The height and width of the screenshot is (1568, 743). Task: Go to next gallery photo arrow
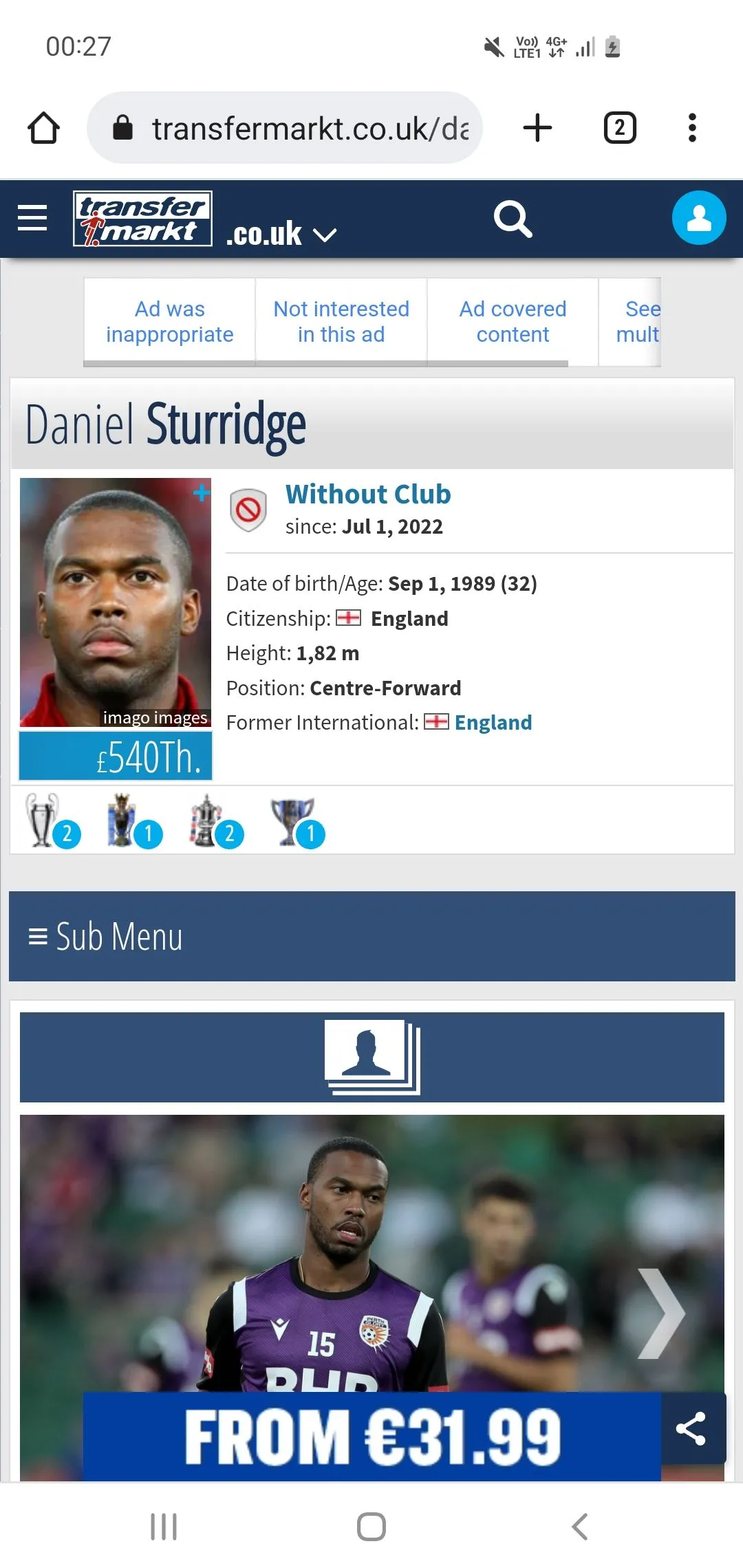[660, 1312]
